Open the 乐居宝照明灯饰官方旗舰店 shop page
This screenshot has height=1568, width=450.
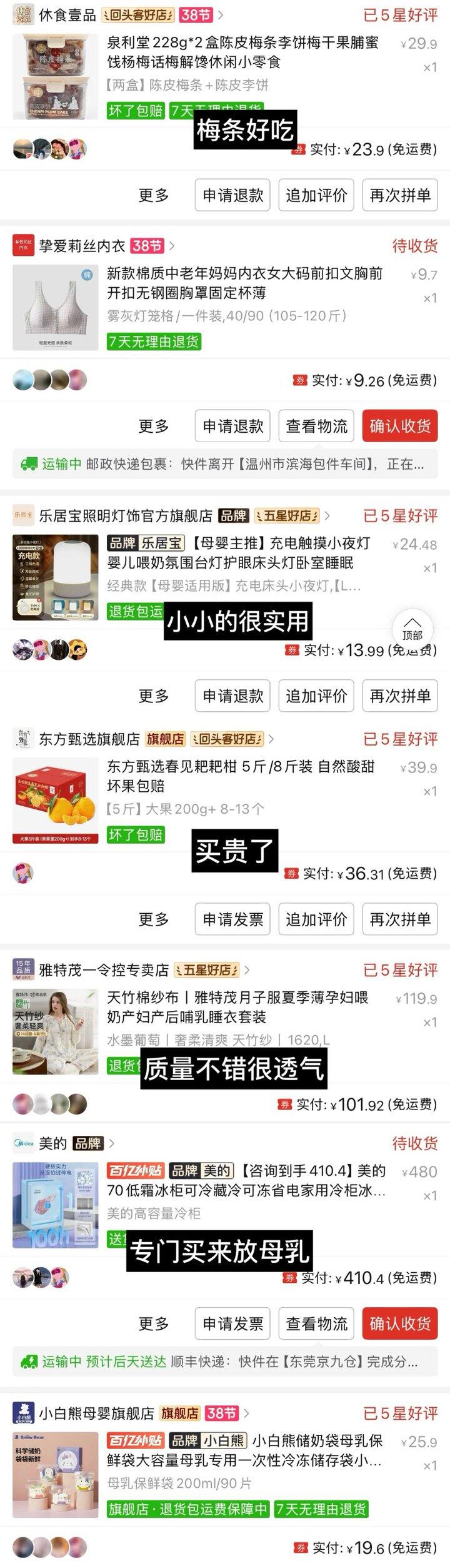pyautogui.click(x=125, y=516)
